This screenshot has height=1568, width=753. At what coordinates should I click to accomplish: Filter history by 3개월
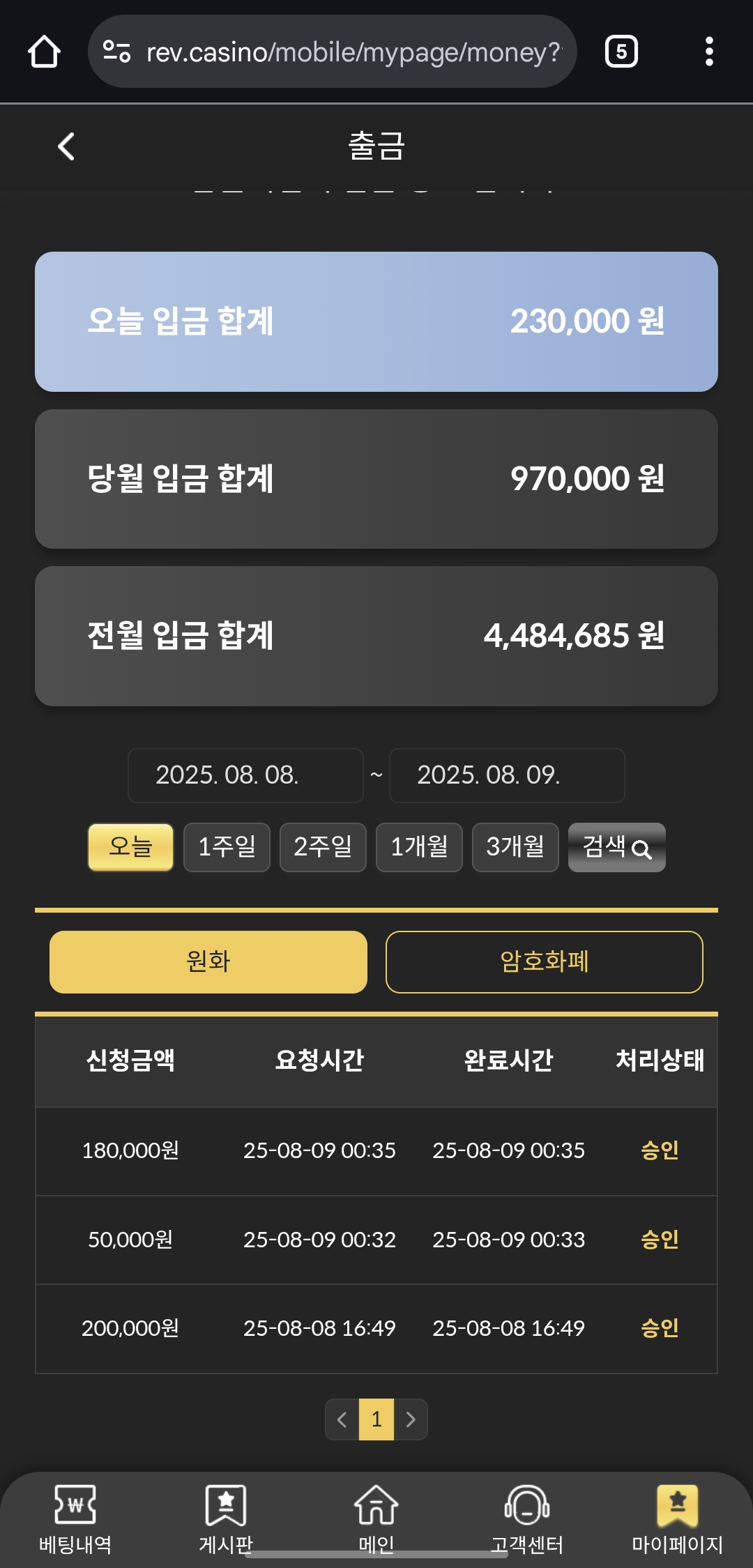(515, 847)
